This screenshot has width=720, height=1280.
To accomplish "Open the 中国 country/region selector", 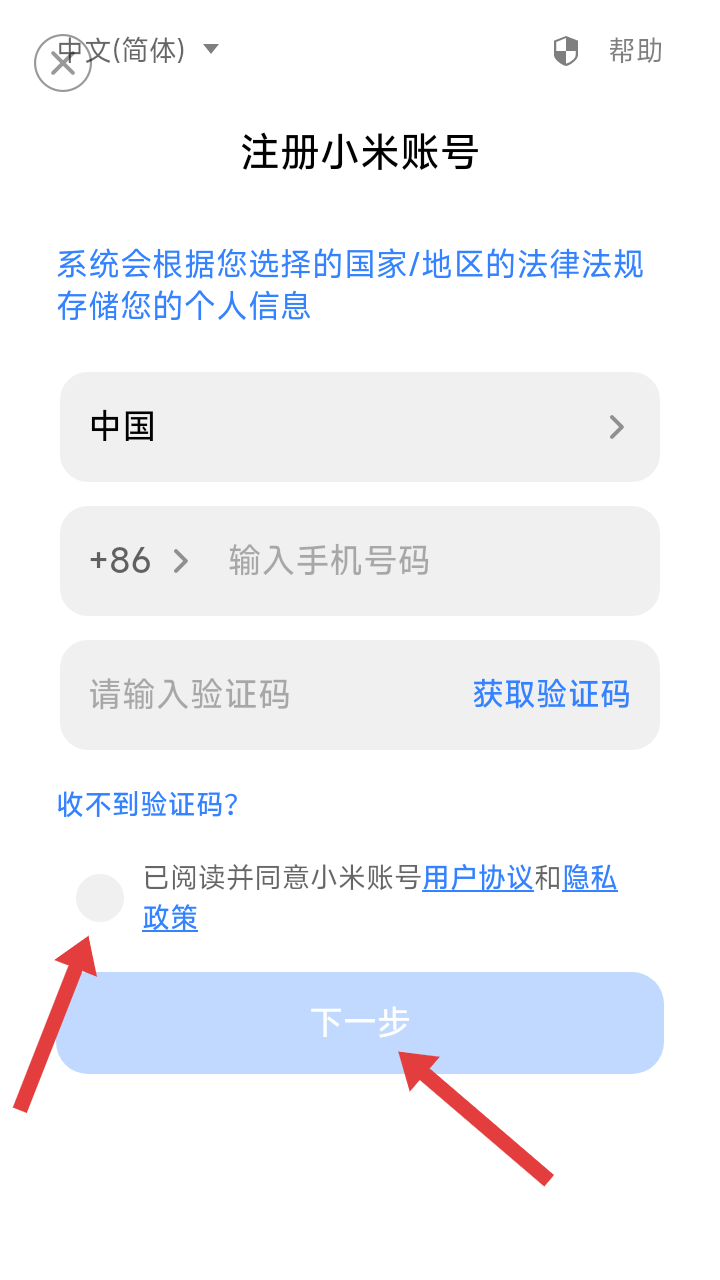I will coord(360,427).
